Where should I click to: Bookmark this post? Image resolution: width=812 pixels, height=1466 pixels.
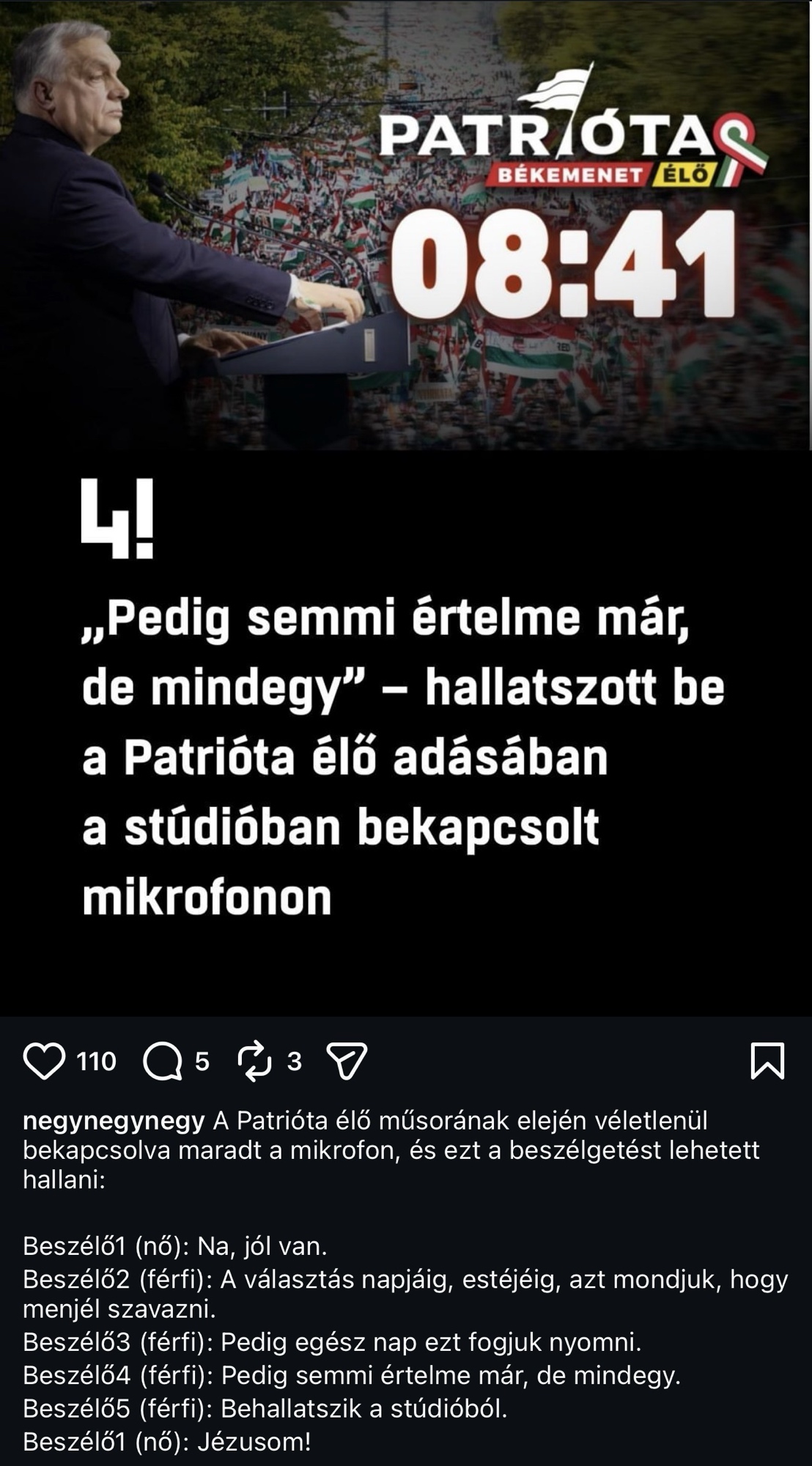click(x=767, y=1061)
